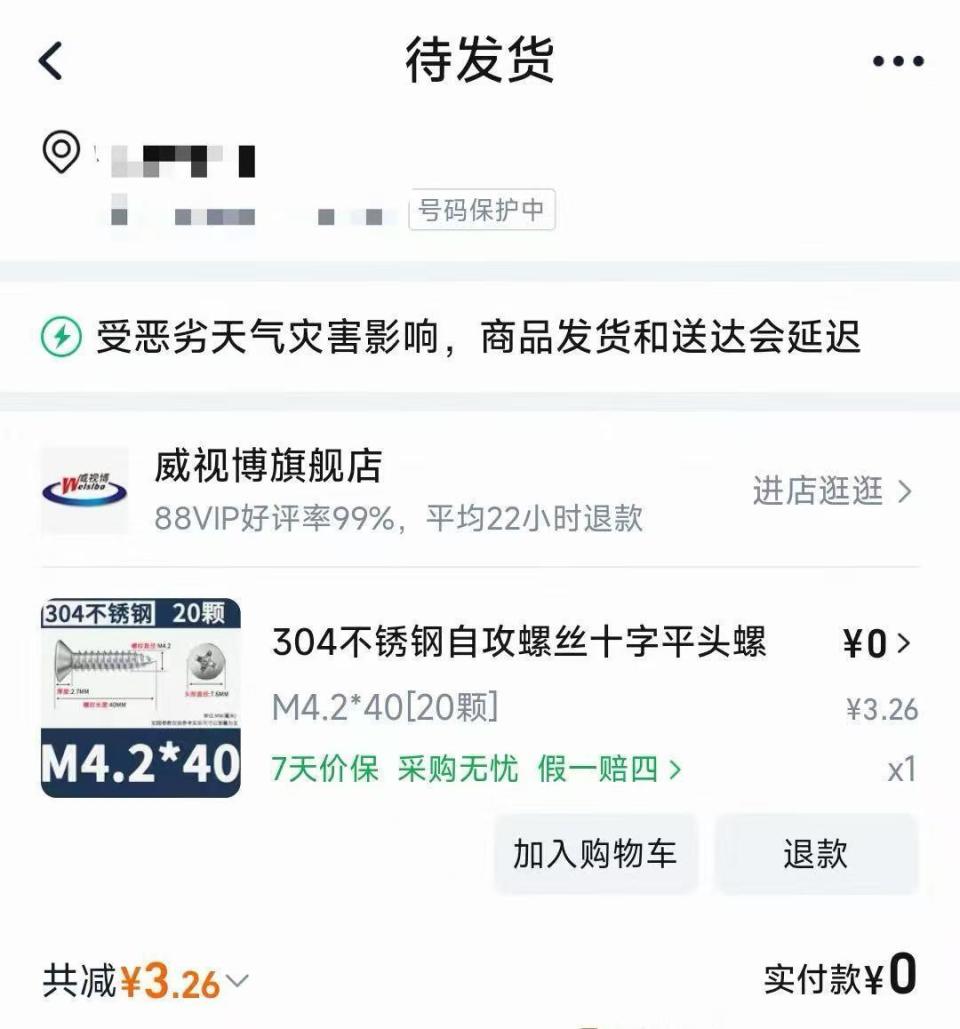Open the Weisiba store by clicking its logo

[x=83, y=490]
